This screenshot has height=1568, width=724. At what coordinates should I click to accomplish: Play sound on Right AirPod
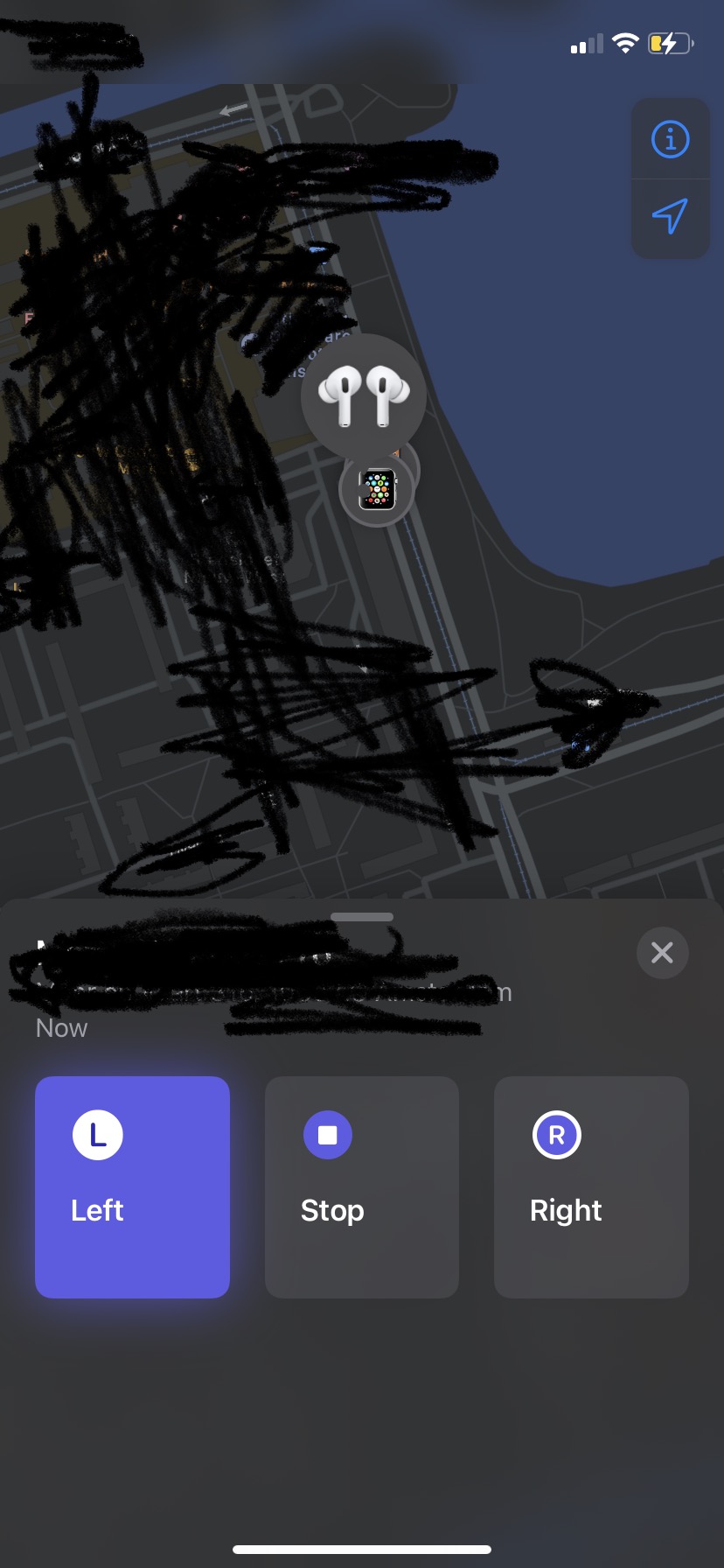pos(591,1186)
